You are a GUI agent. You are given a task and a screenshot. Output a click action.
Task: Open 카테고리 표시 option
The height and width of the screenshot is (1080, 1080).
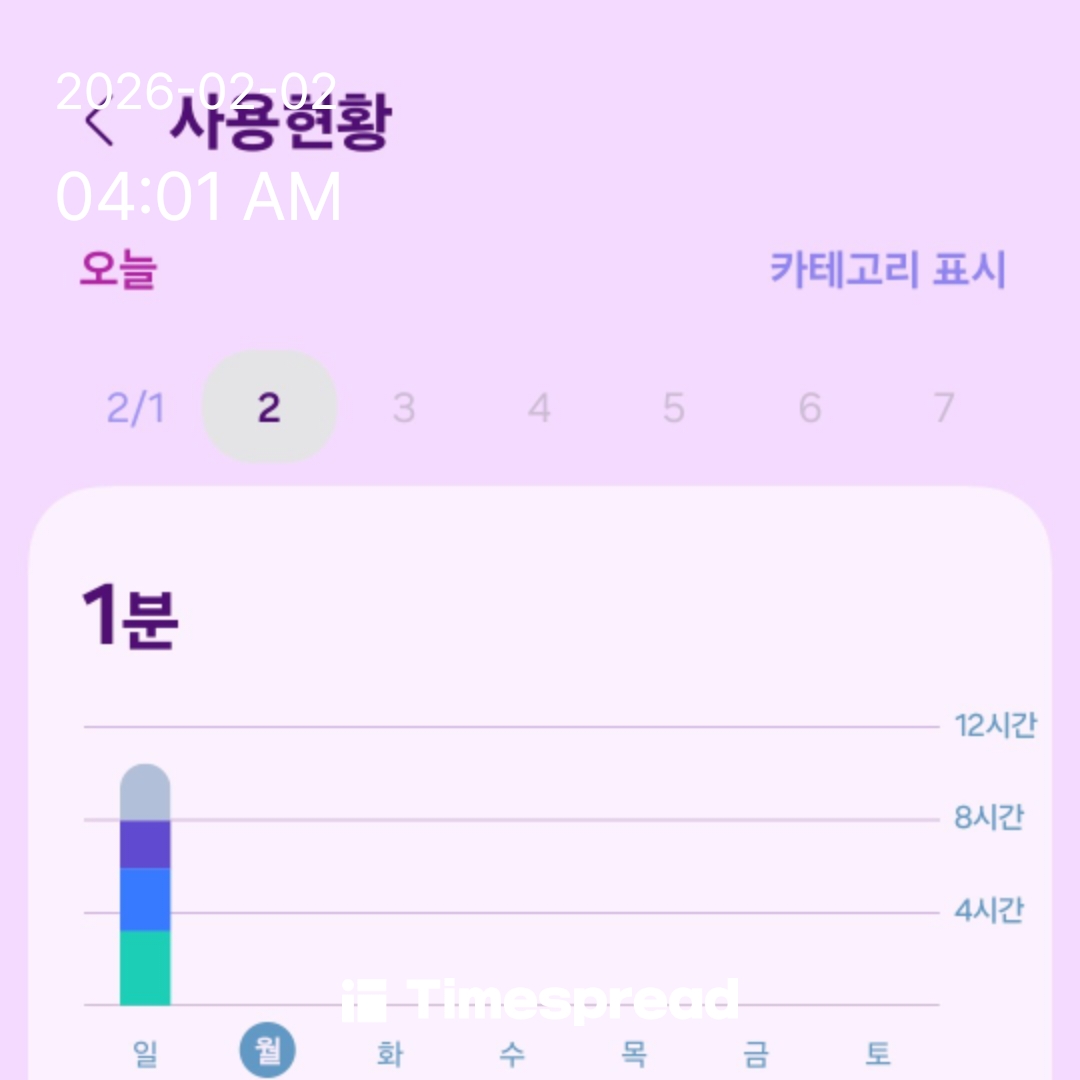(x=887, y=270)
